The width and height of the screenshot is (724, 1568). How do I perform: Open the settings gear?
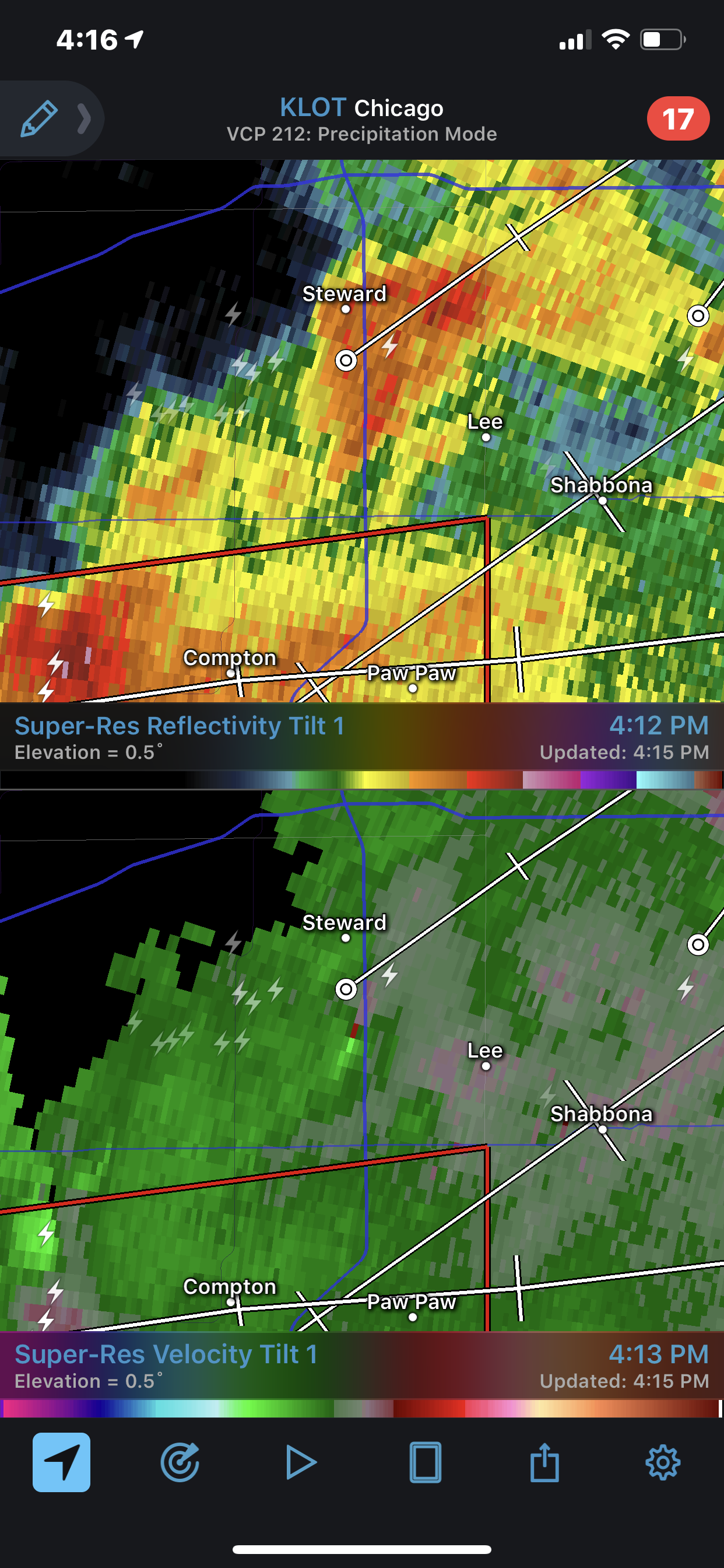pyautogui.click(x=663, y=1462)
